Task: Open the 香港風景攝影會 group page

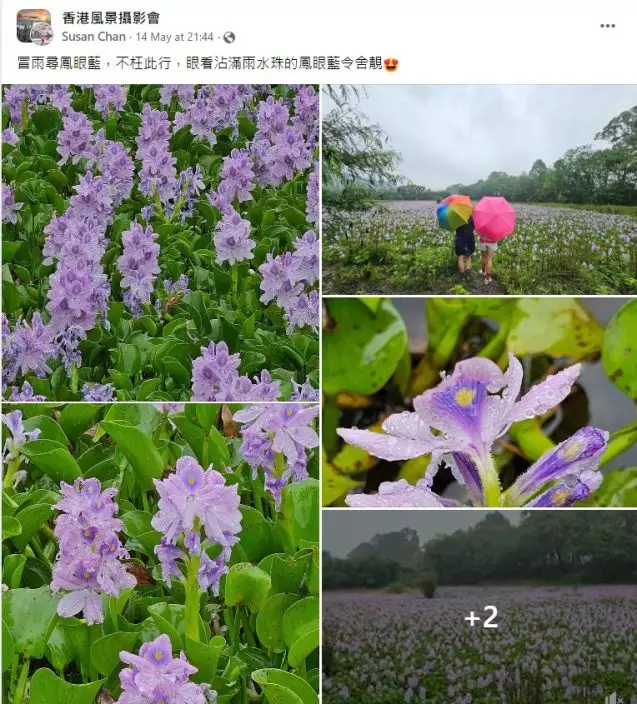Action: coord(110,17)
